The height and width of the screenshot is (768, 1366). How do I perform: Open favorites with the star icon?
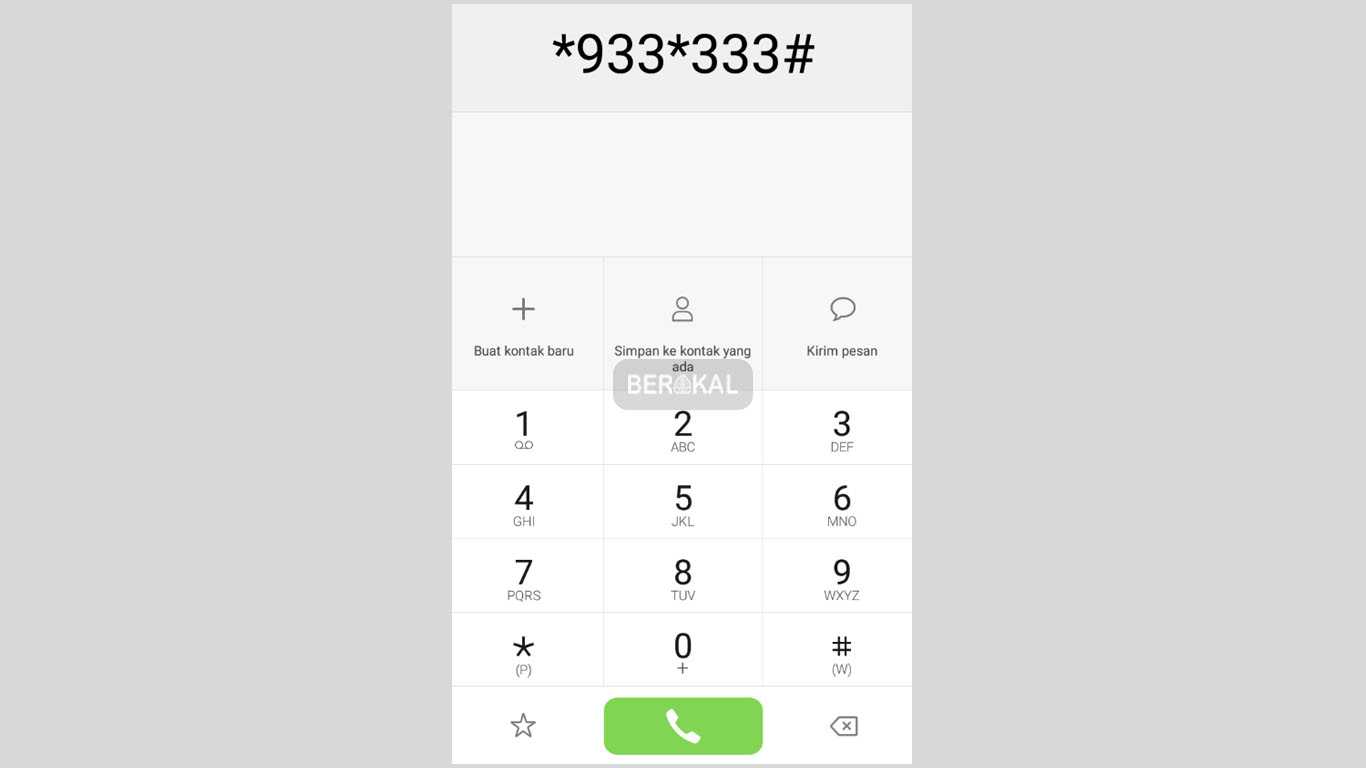[524, 726]
